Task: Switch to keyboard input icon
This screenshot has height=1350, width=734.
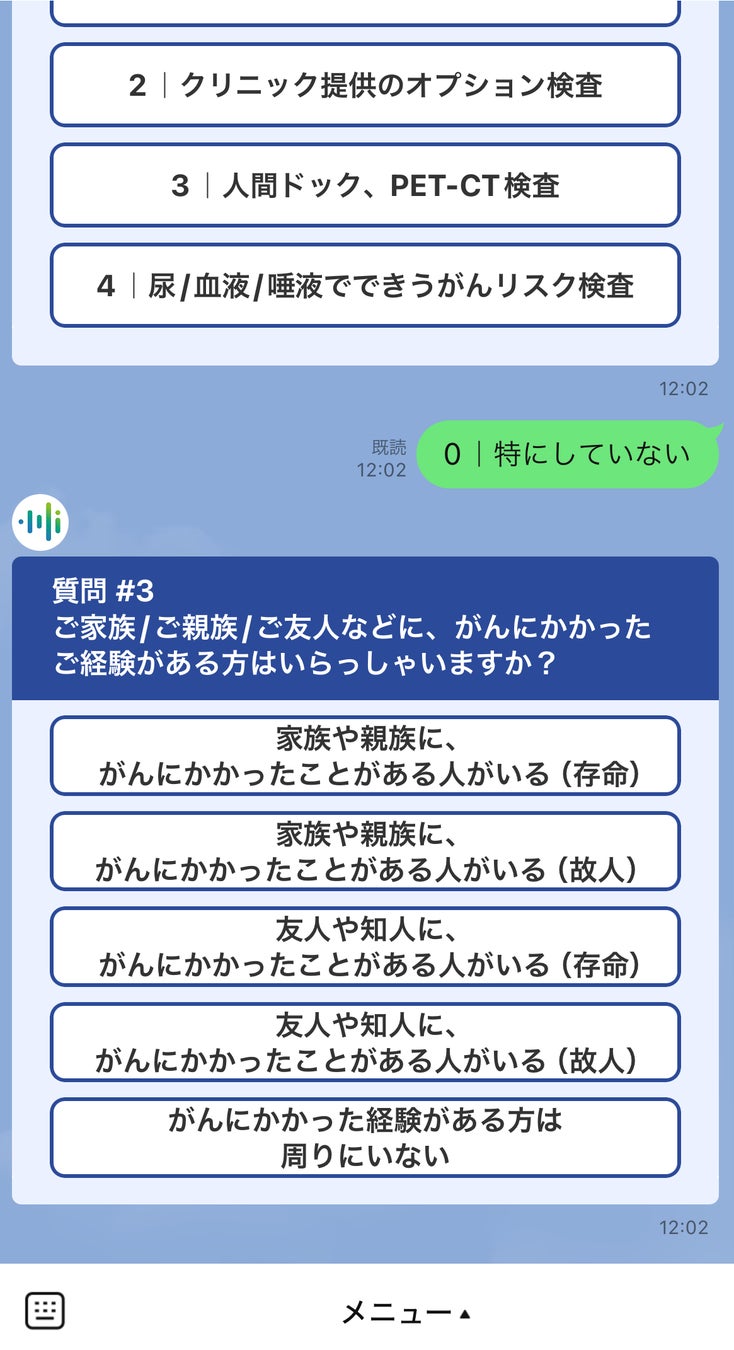Action: pyautogui.click(x=45, y=1310)
